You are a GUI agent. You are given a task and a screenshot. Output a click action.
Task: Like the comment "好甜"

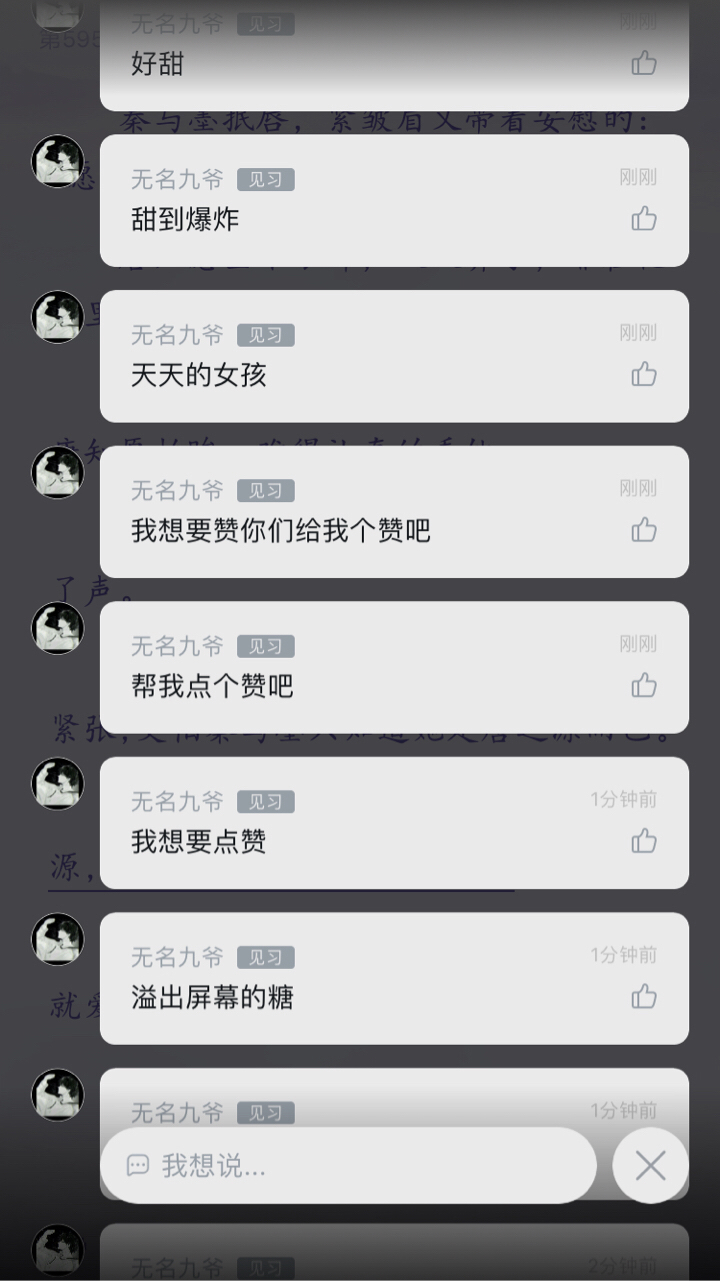(644, 64)
